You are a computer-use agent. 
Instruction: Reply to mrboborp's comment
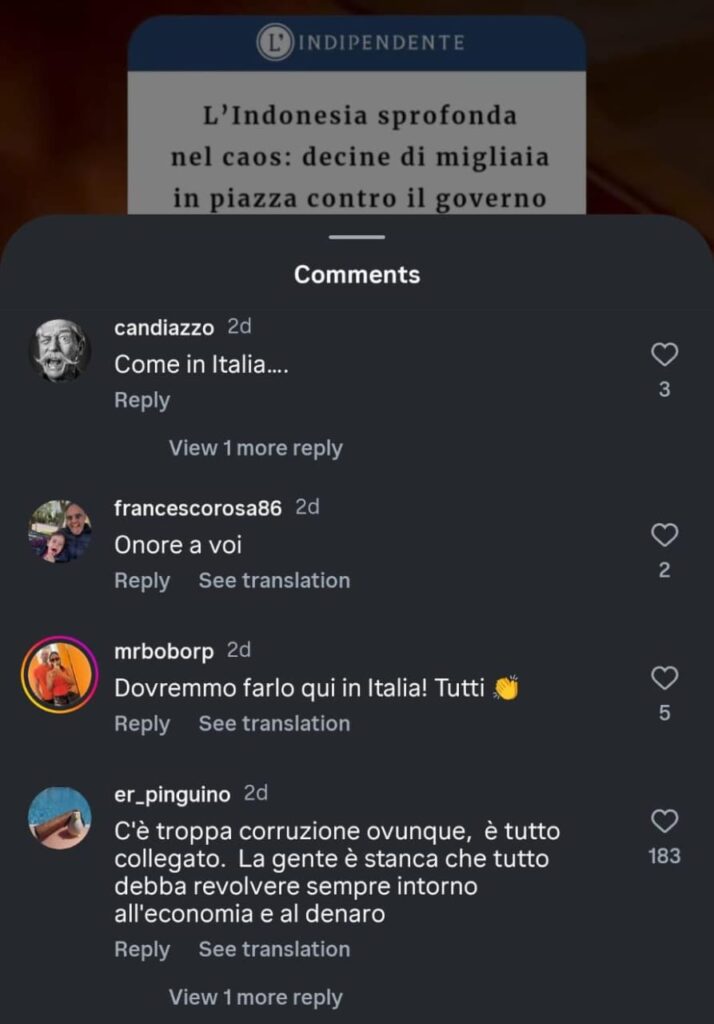[142, 723]
